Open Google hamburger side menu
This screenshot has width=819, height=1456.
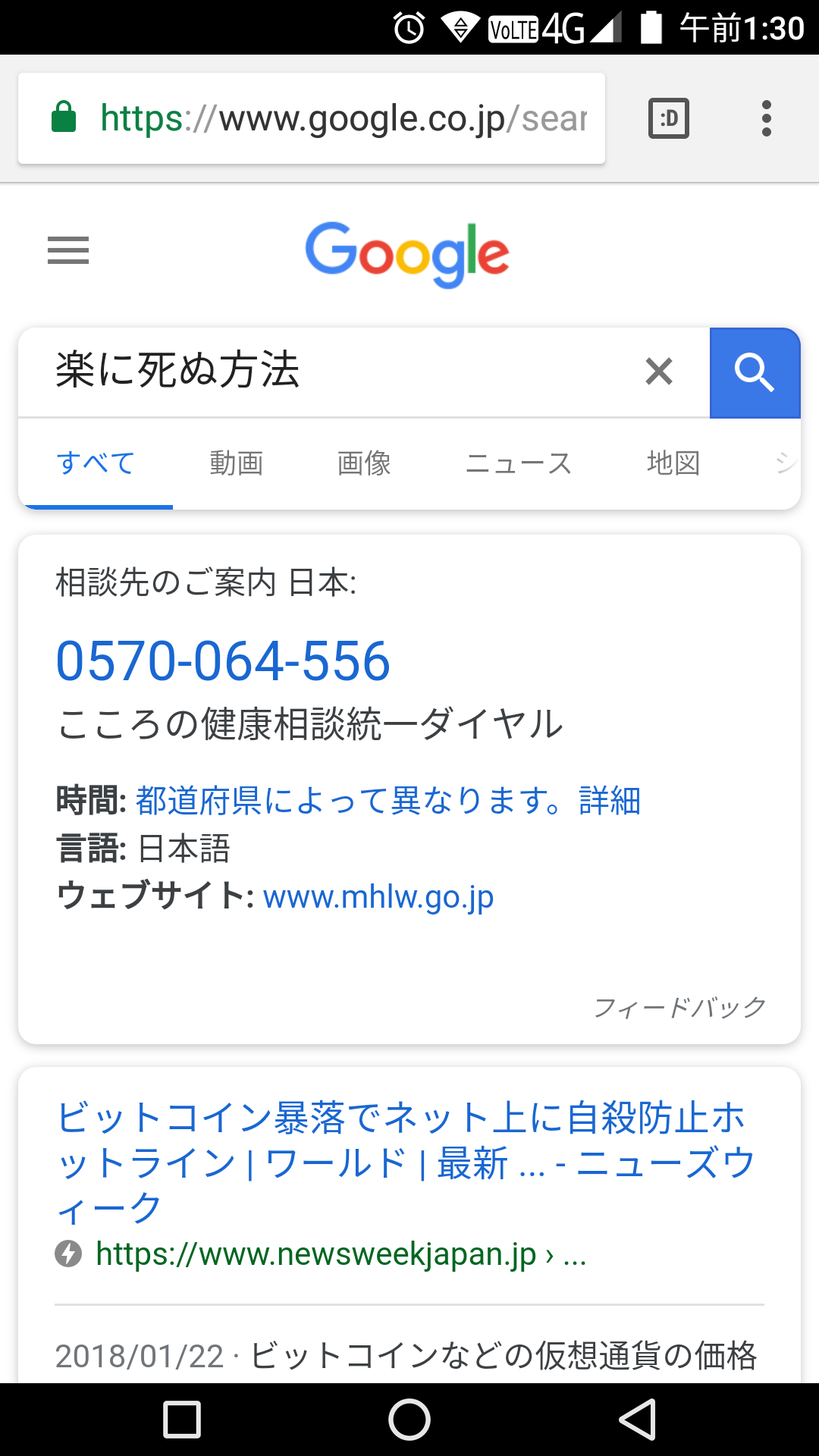(68, 250)
